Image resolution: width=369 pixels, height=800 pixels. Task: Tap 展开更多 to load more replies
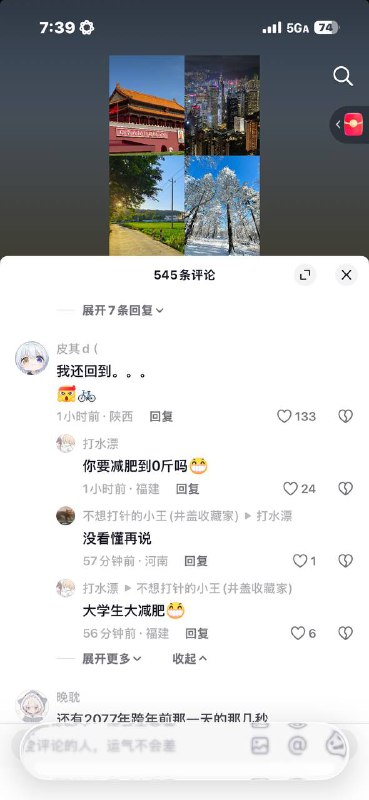click(112, 659)
